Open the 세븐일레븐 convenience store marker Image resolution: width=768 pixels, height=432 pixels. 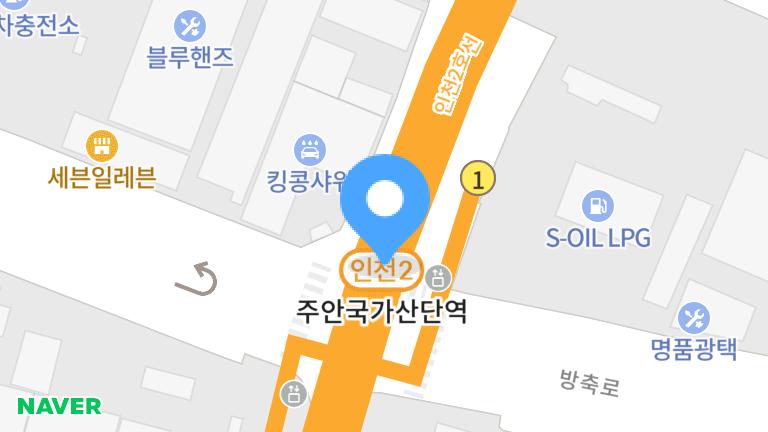101,149
